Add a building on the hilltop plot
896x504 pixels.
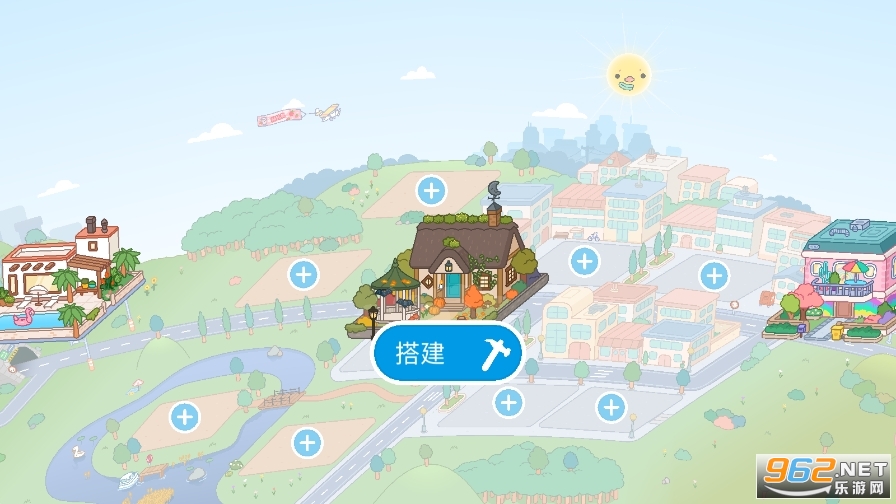point(431,189)
